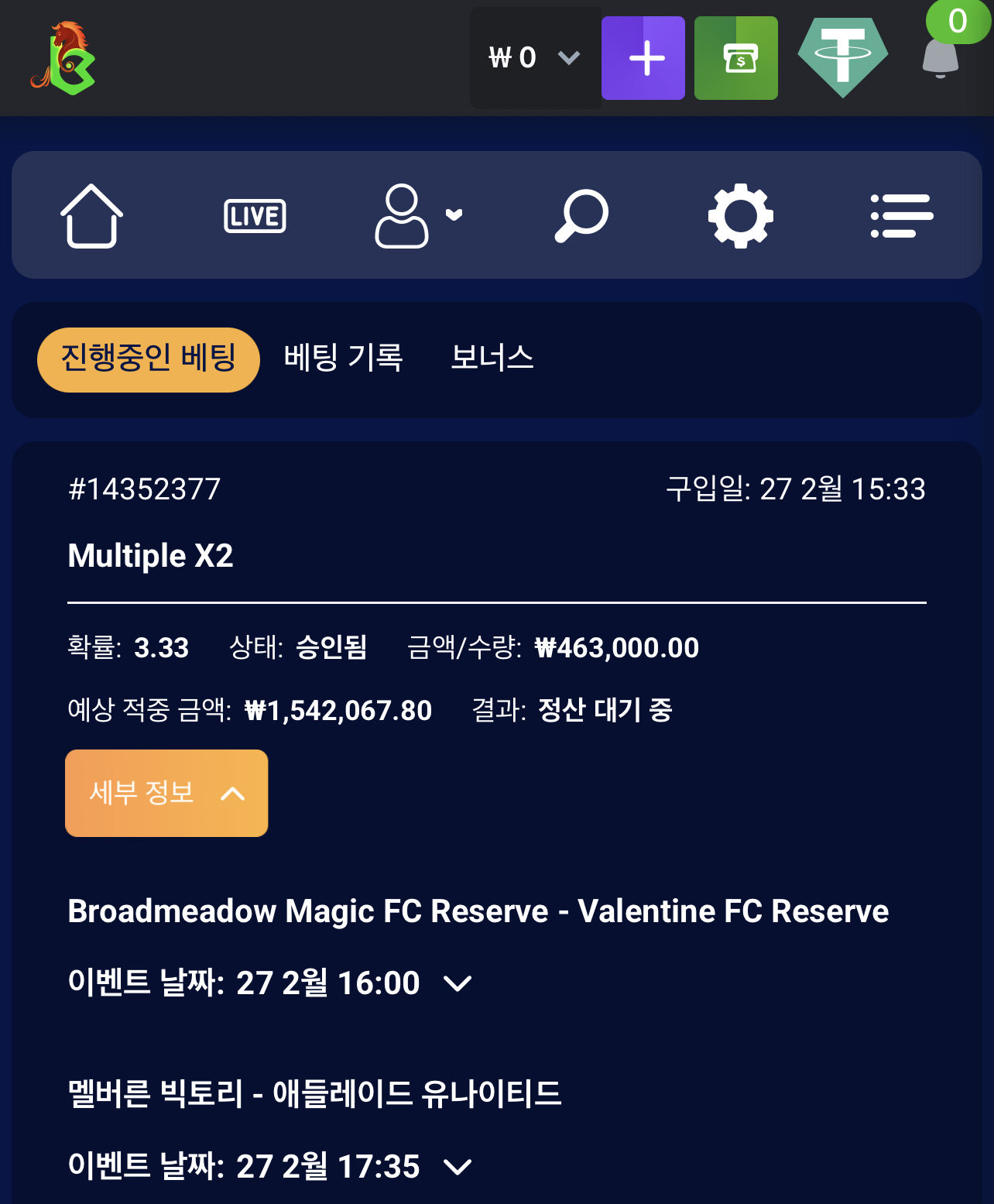
Task: Open the cashier withdrawal icon
Action: click(735, 57)
